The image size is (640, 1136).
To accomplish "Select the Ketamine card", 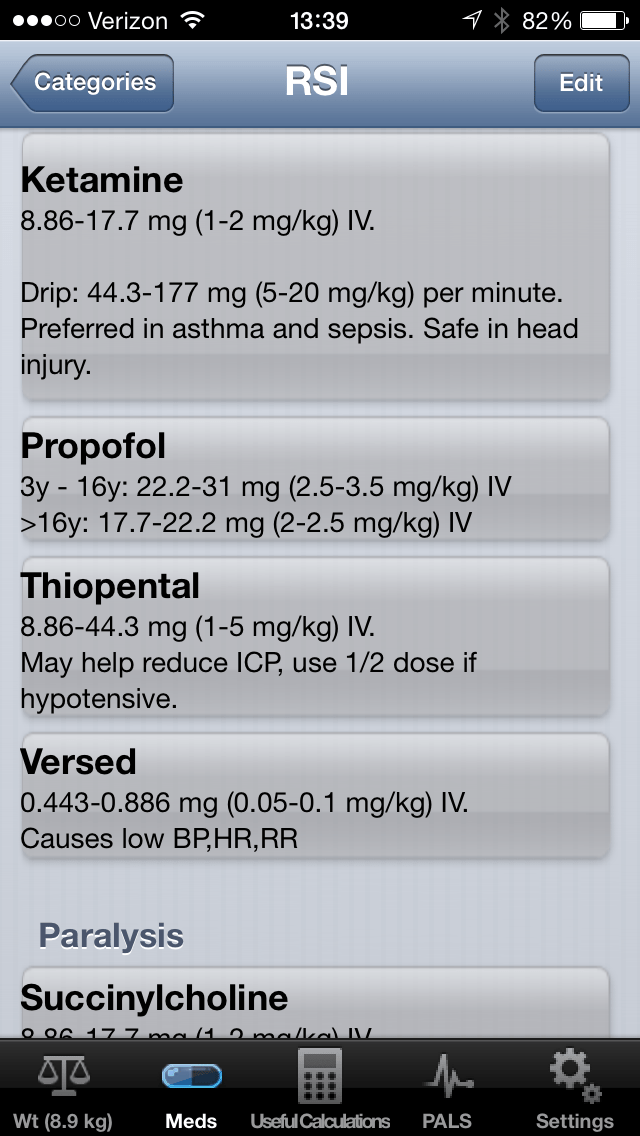I will coord(315,267).
